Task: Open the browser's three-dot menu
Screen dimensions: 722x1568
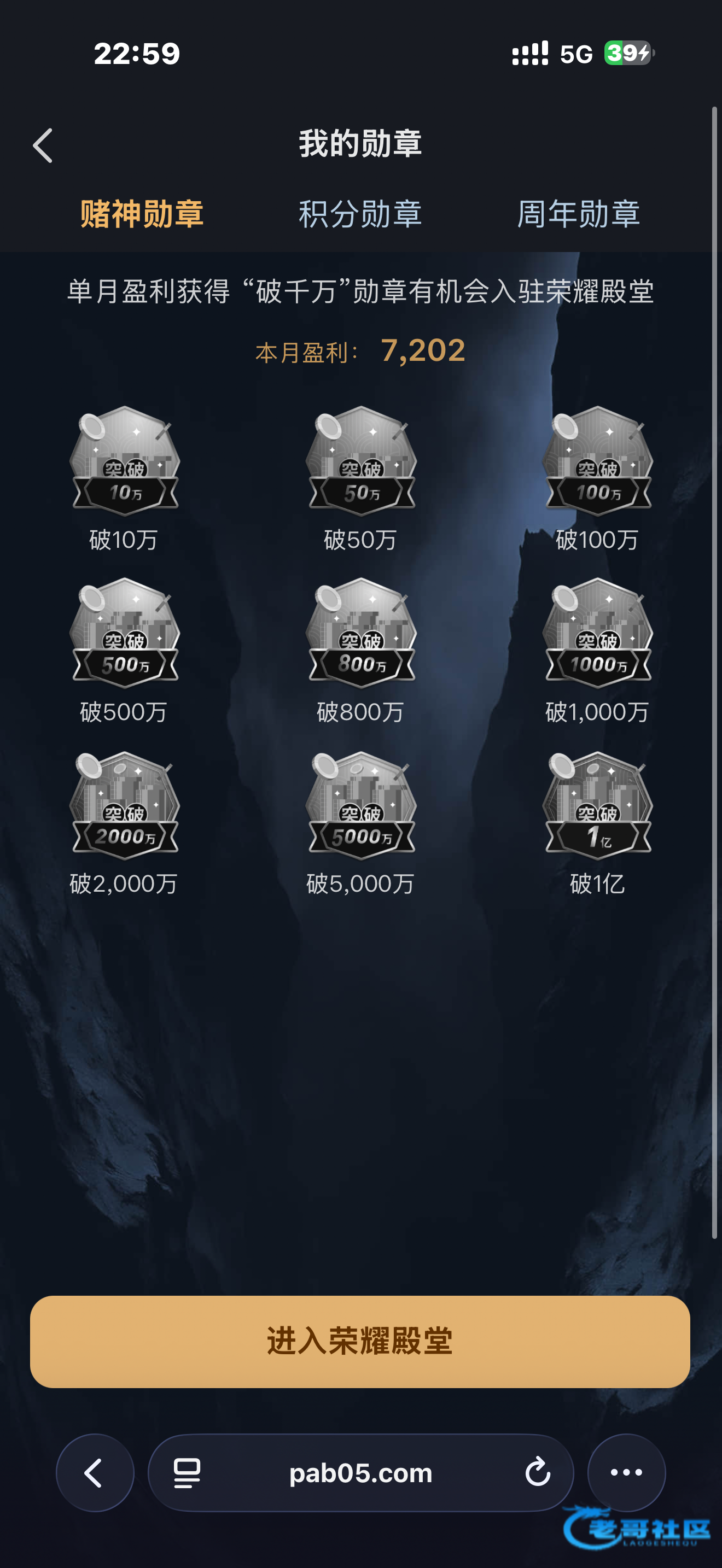Action: click(x=626, y=1473)
